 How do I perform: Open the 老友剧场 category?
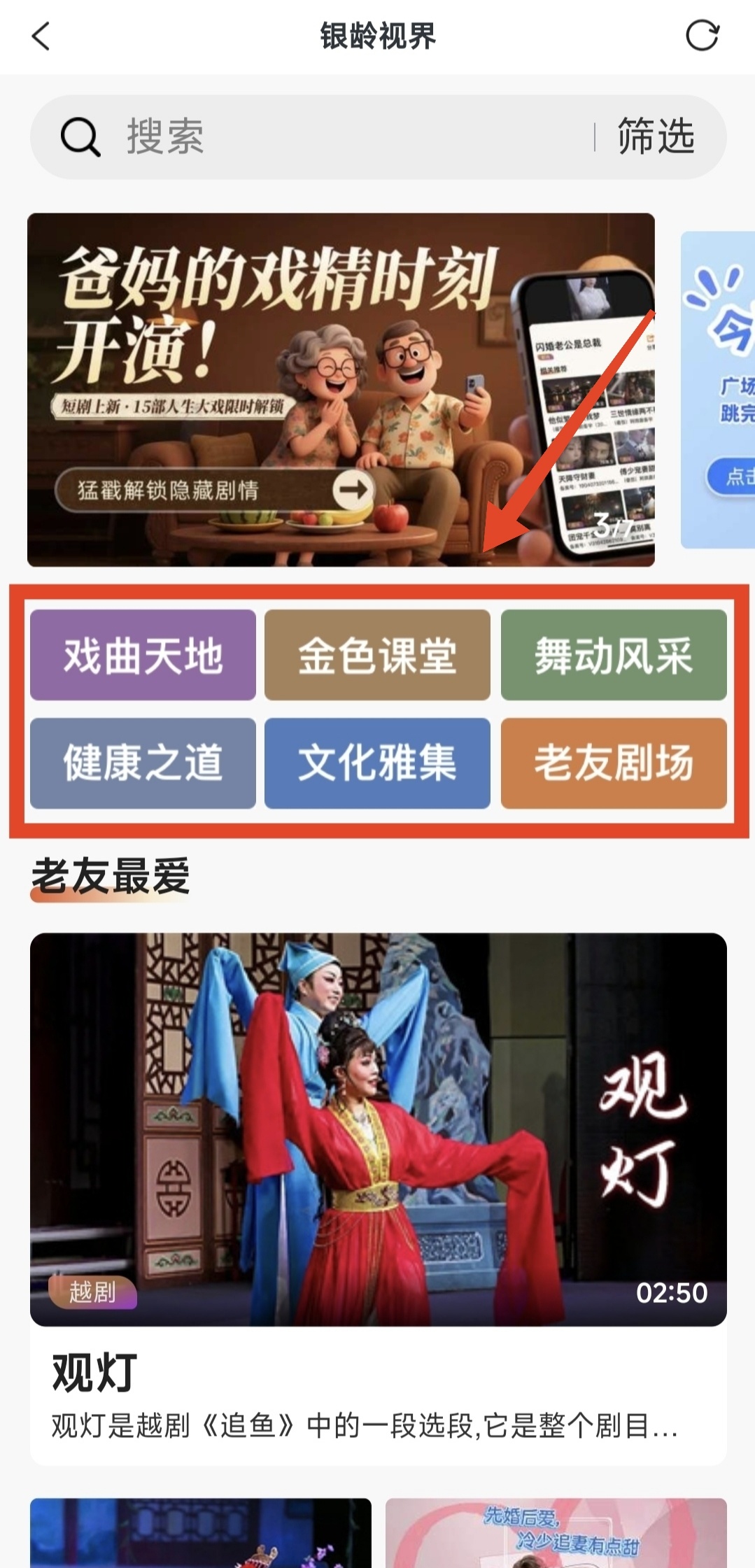click(614, 763)
